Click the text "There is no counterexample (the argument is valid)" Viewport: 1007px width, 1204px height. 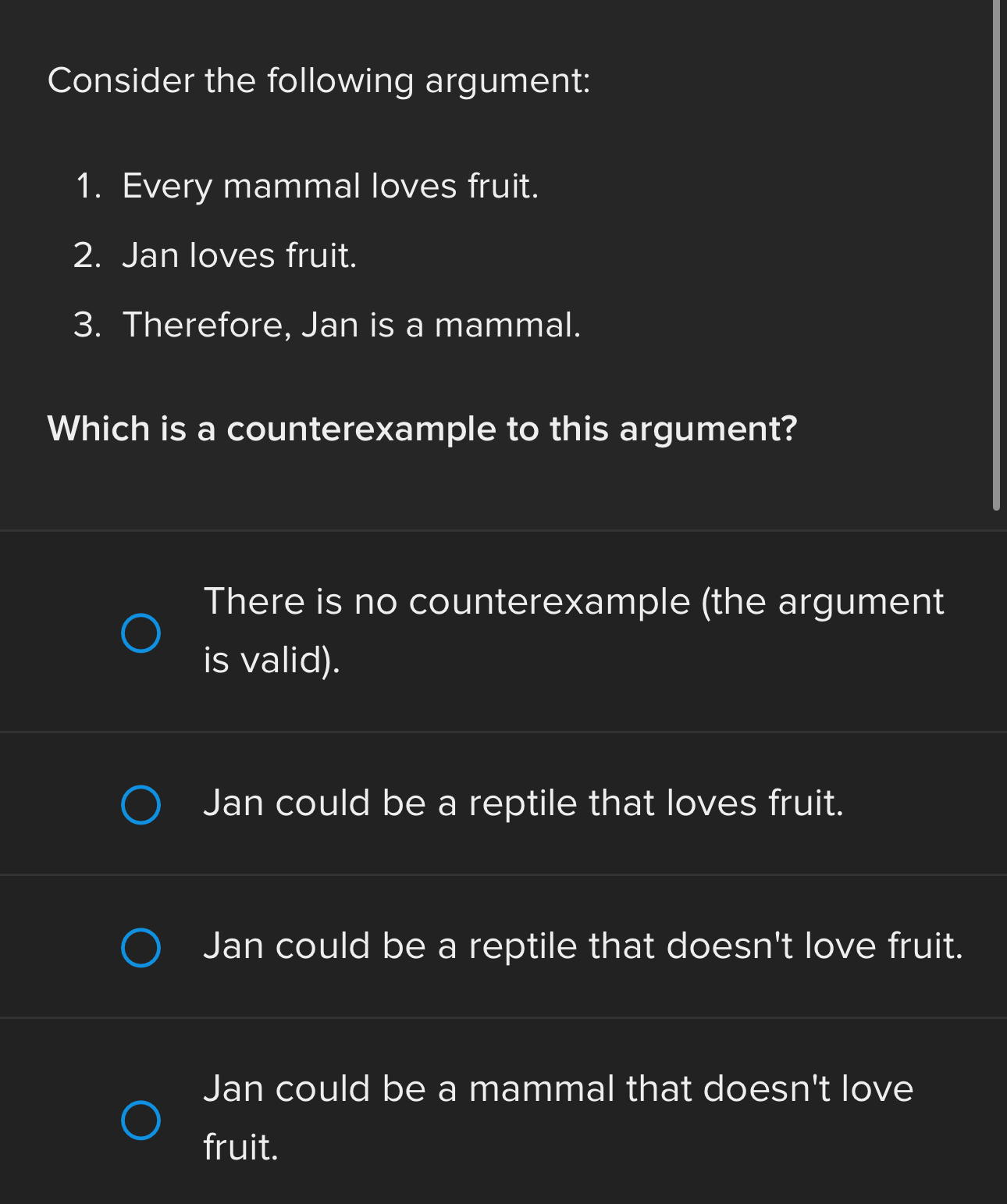(574, 629)
